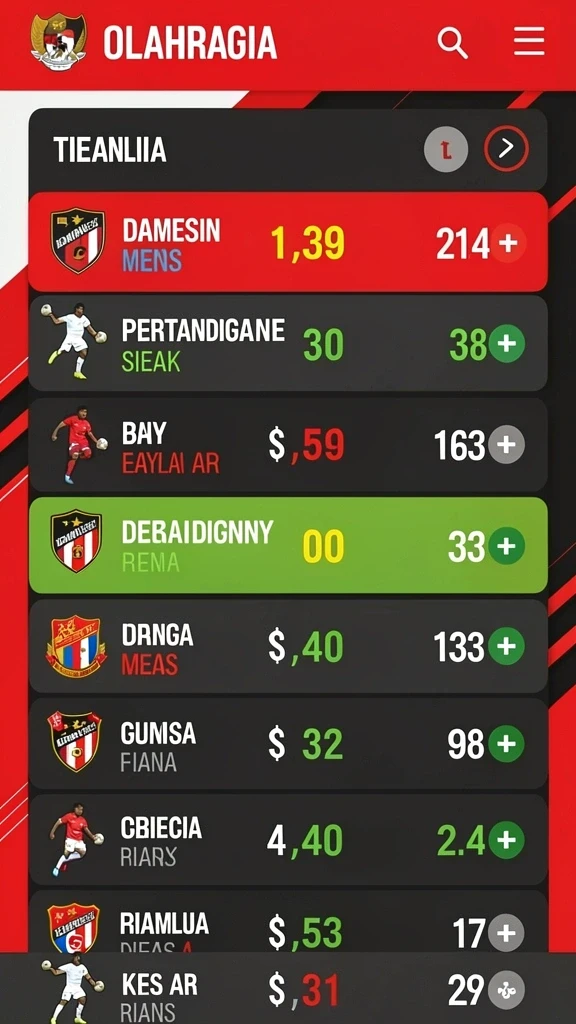Tap the plus on the BAY row
This screenshot has height=1024, width=576.
(x=507, y=445)
